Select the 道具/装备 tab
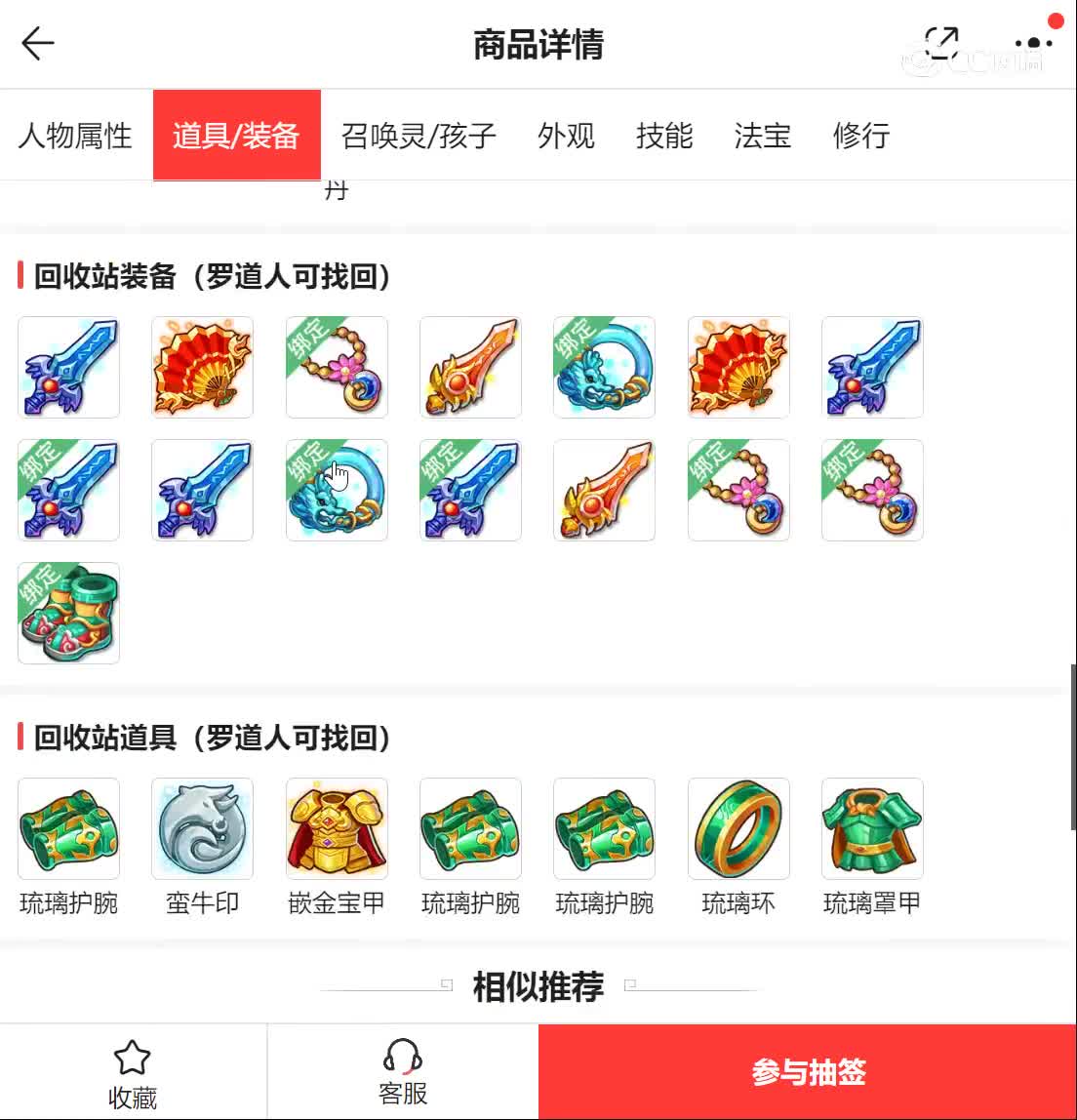This screenshot has height=1120, width=1077. [x=236, y=136]
